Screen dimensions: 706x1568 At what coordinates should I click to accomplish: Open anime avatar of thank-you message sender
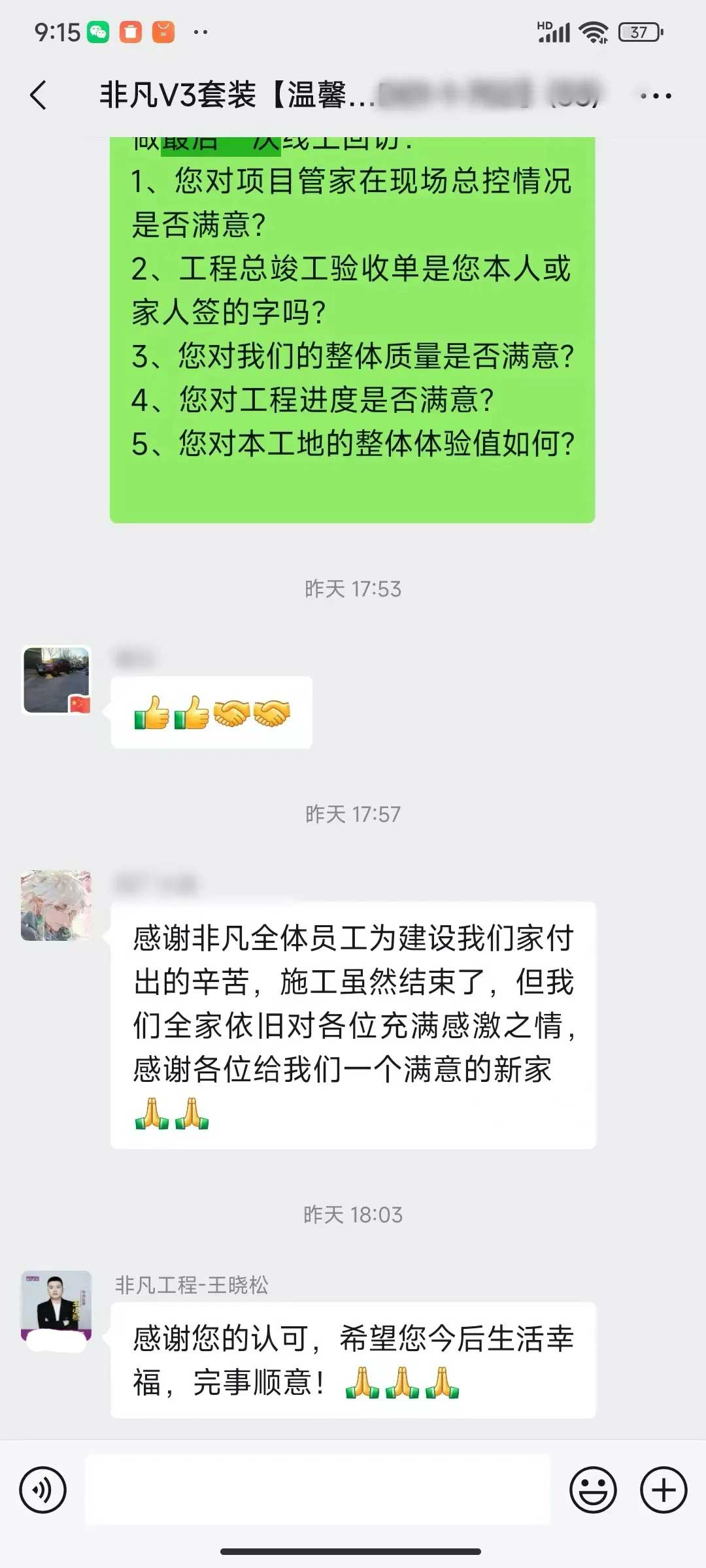56,905
